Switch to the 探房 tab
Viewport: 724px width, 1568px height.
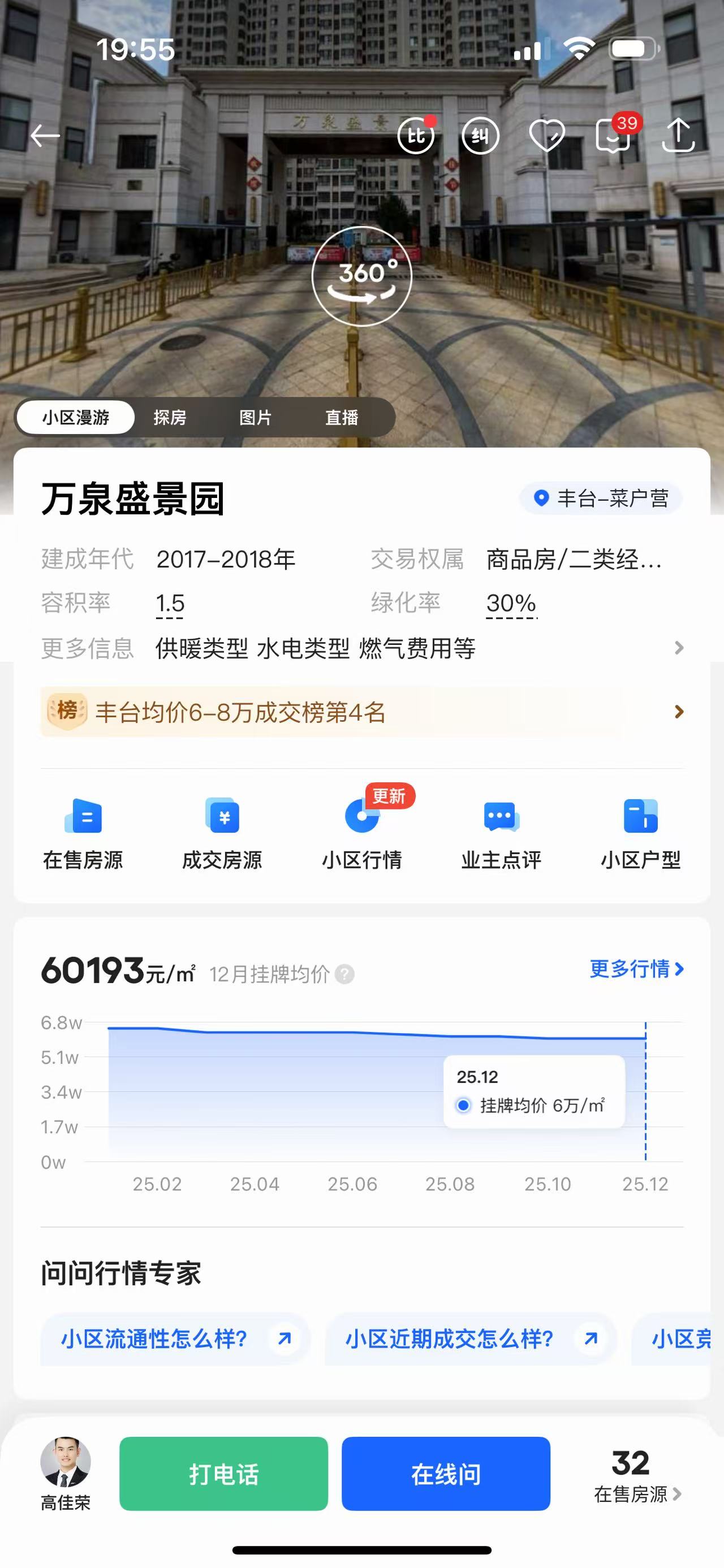point(170,418)
